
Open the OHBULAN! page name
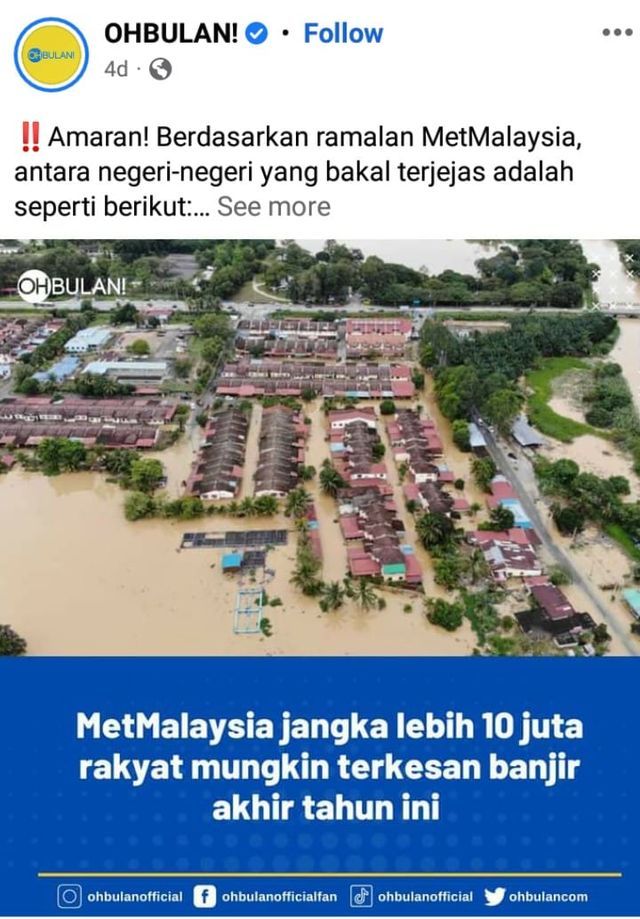171,33
